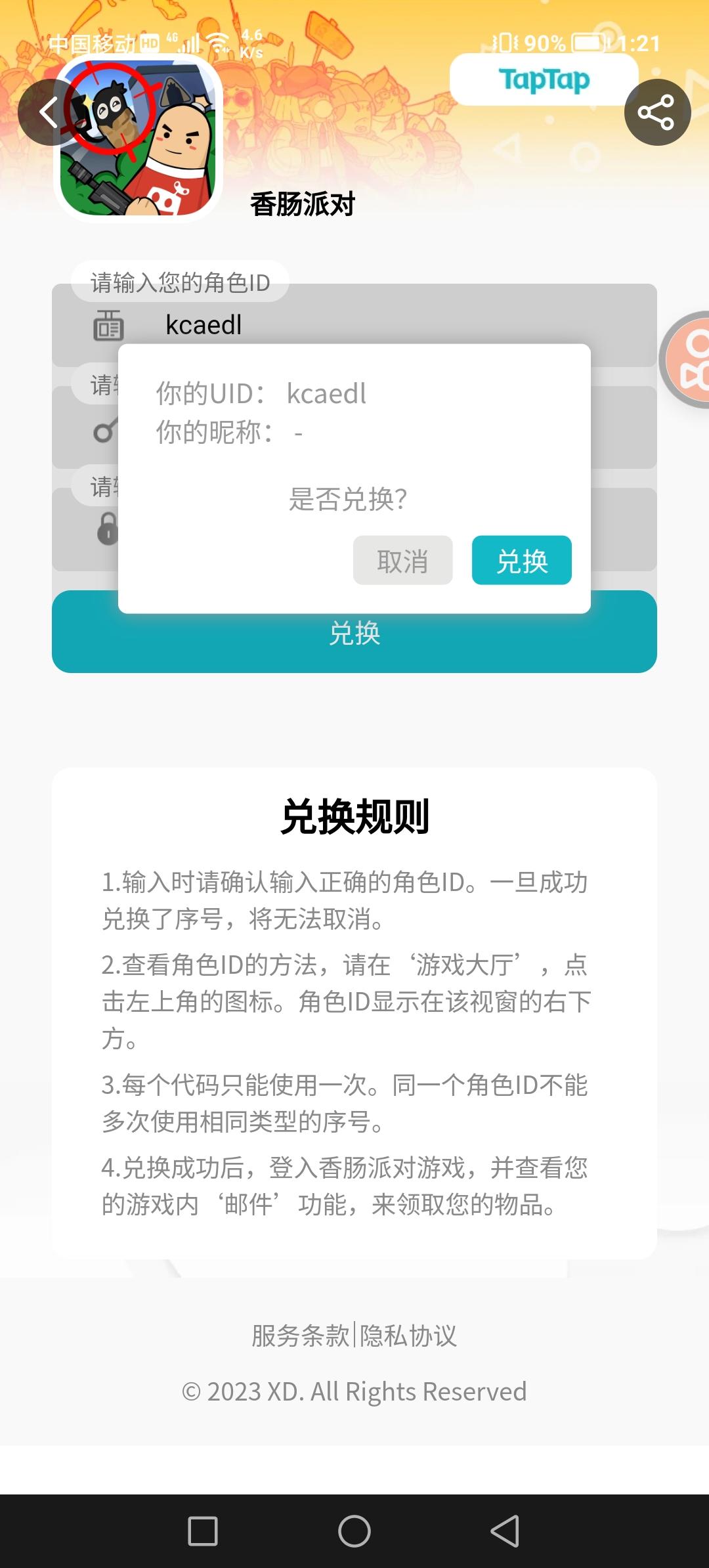
Task: Tap the 香肠派对 game app icon
Action: [x=139, y=141]
